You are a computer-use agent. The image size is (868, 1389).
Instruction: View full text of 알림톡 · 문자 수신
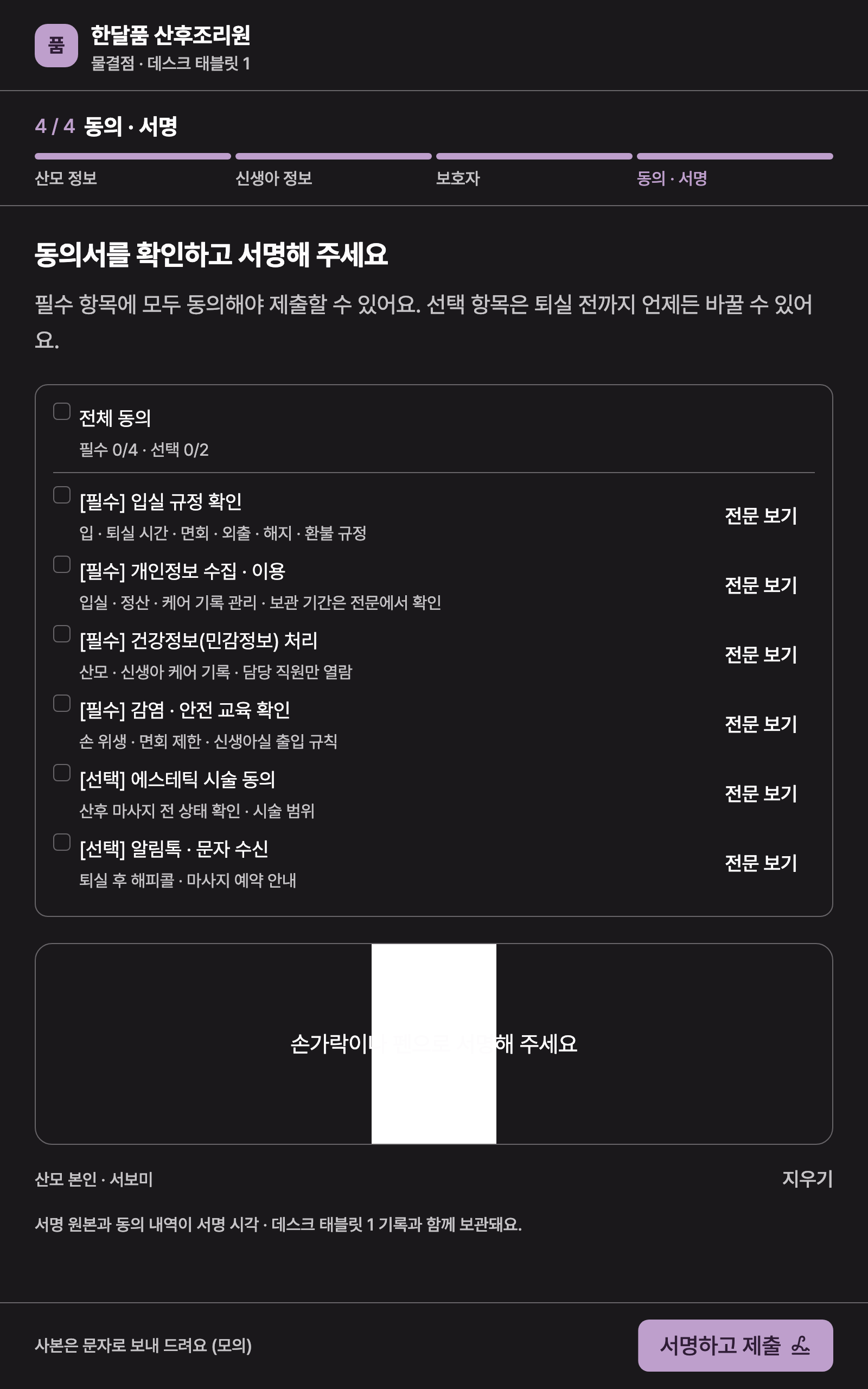click(x=761, y=863)
